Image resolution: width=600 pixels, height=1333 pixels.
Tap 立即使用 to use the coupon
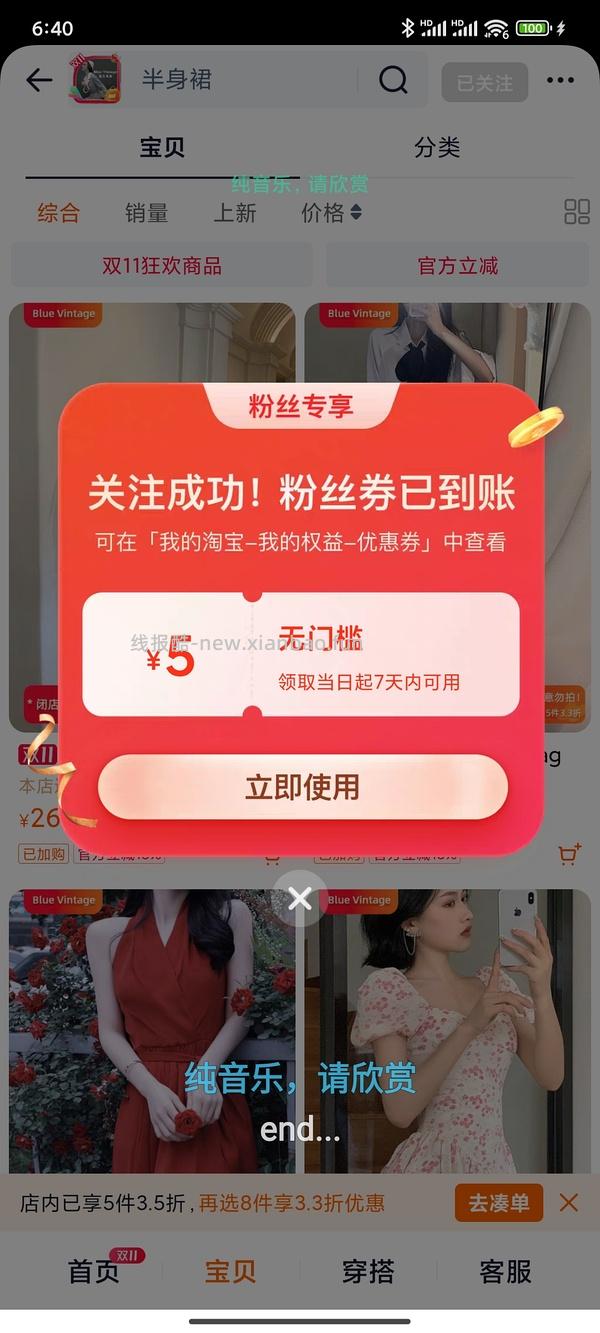pyautogui.click(x=302, y=787)
